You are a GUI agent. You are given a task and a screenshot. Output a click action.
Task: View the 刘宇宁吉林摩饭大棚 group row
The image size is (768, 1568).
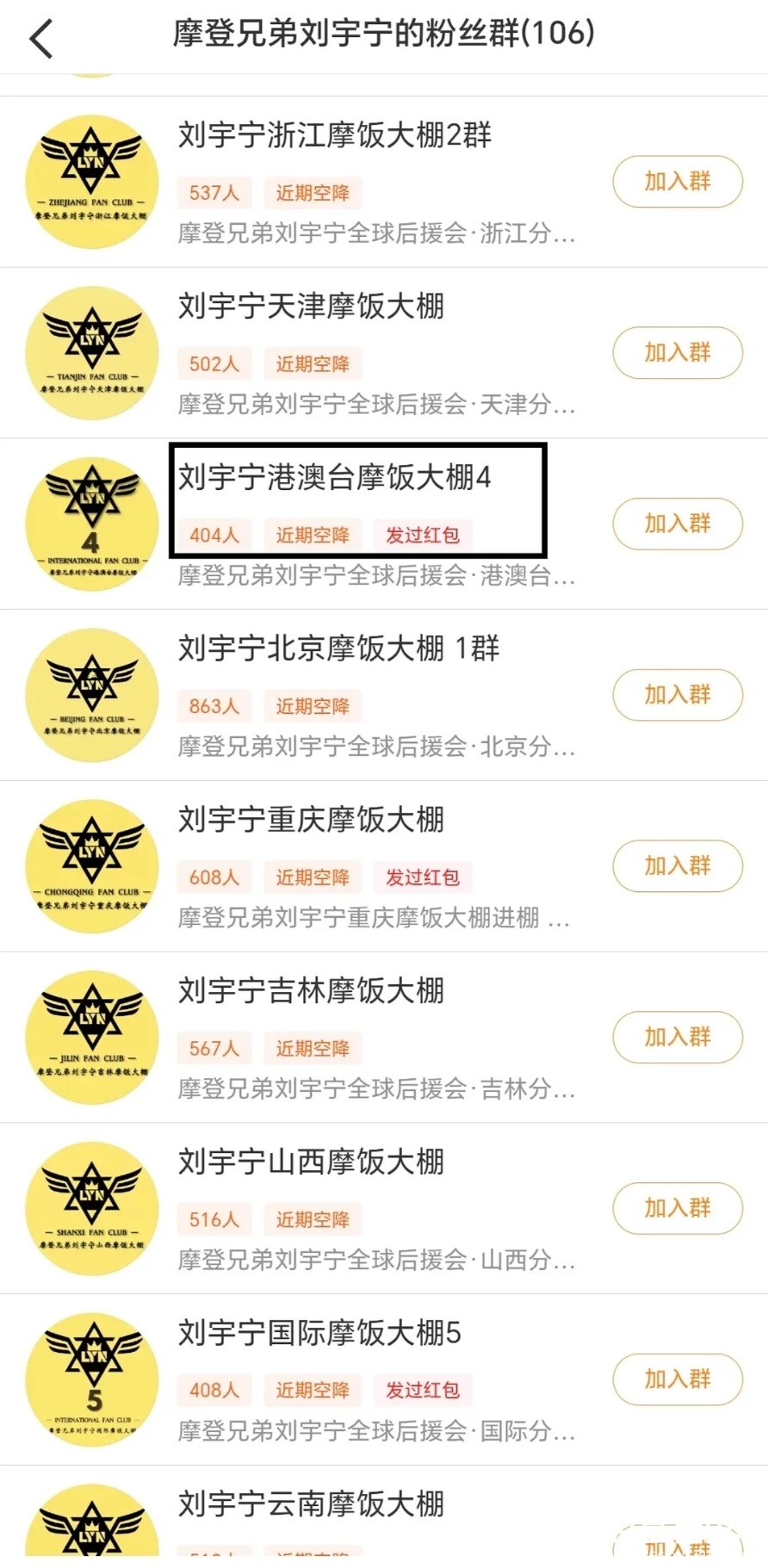click(x=384, y=1037)
